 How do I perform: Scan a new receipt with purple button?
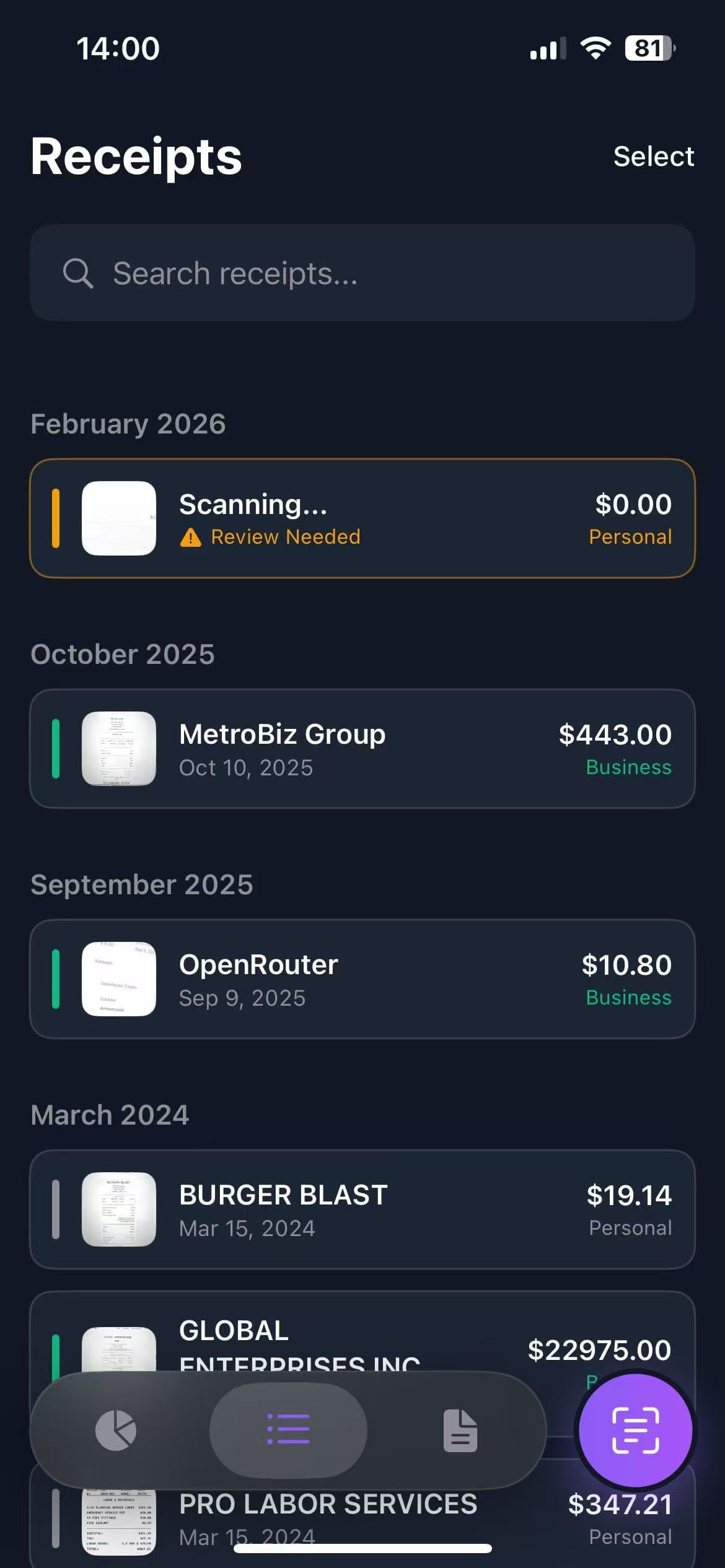635,1431
